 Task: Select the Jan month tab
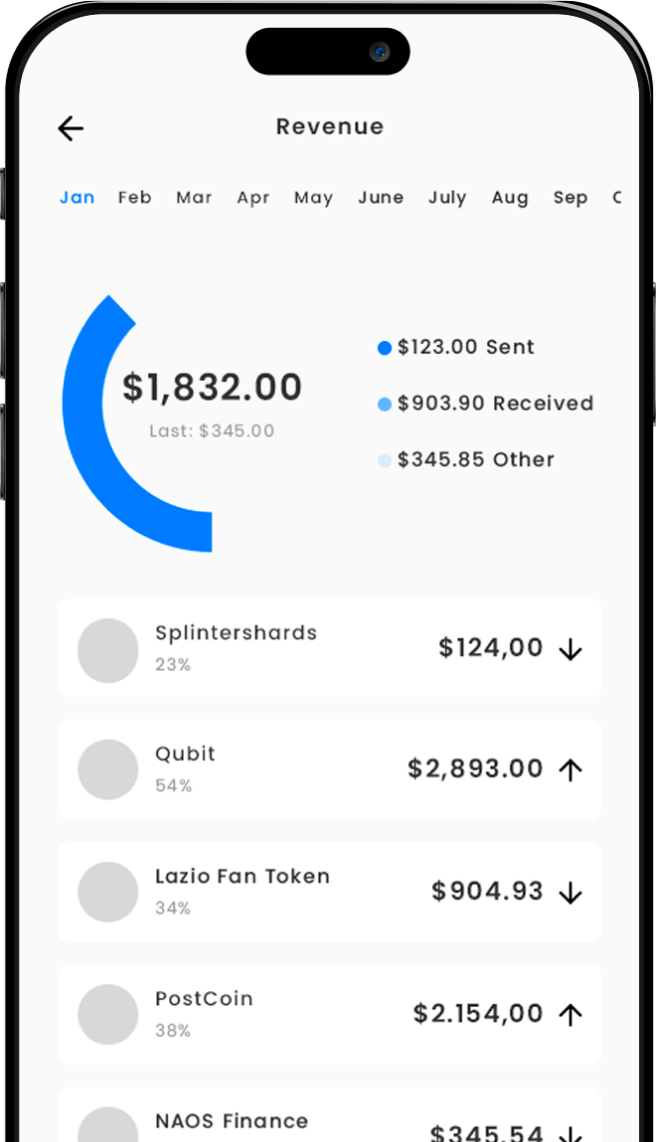coord(77,197)
